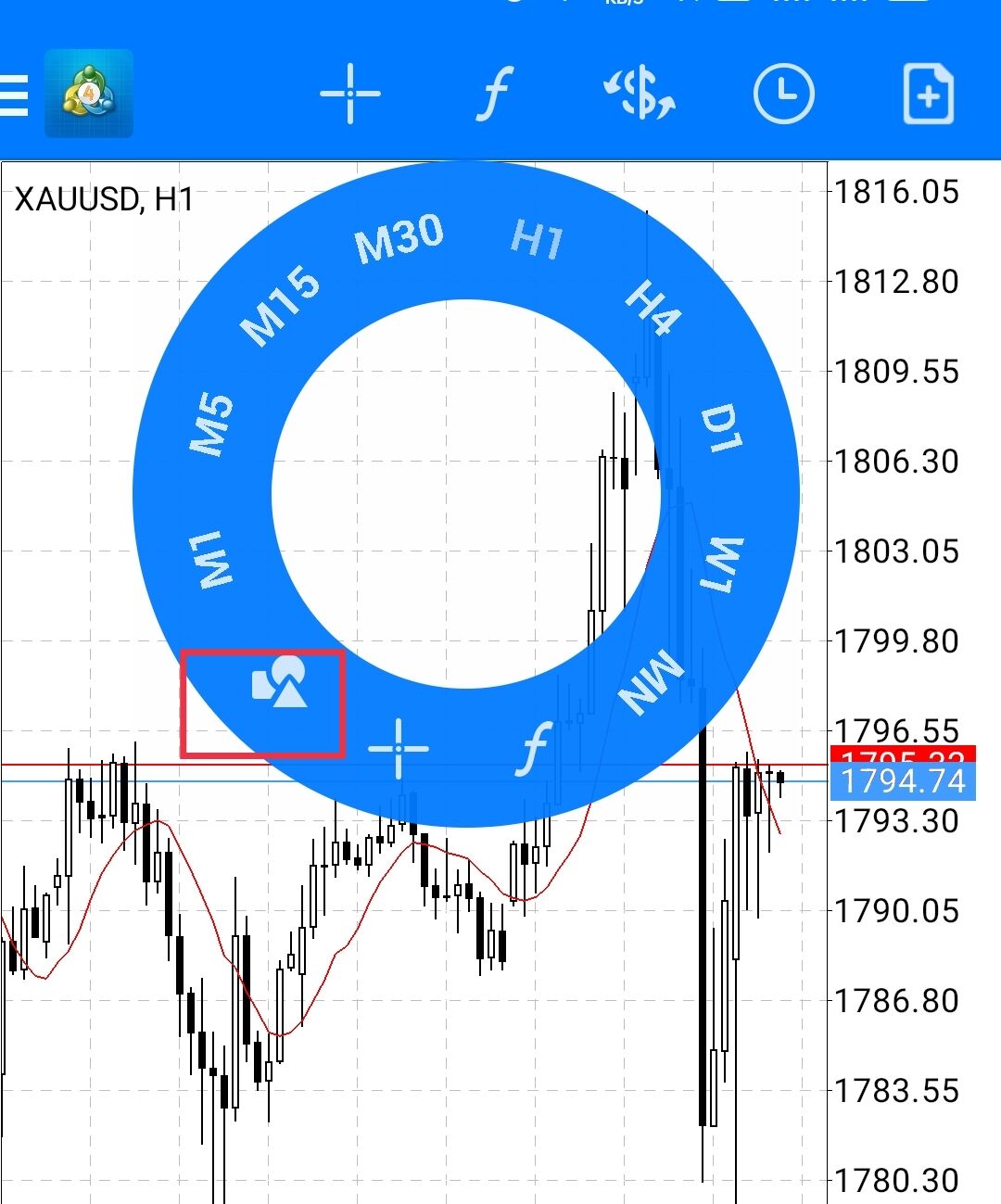This screenshot has height=1204, width=1001.
Task: Create a new order
Action: point(928,94)
